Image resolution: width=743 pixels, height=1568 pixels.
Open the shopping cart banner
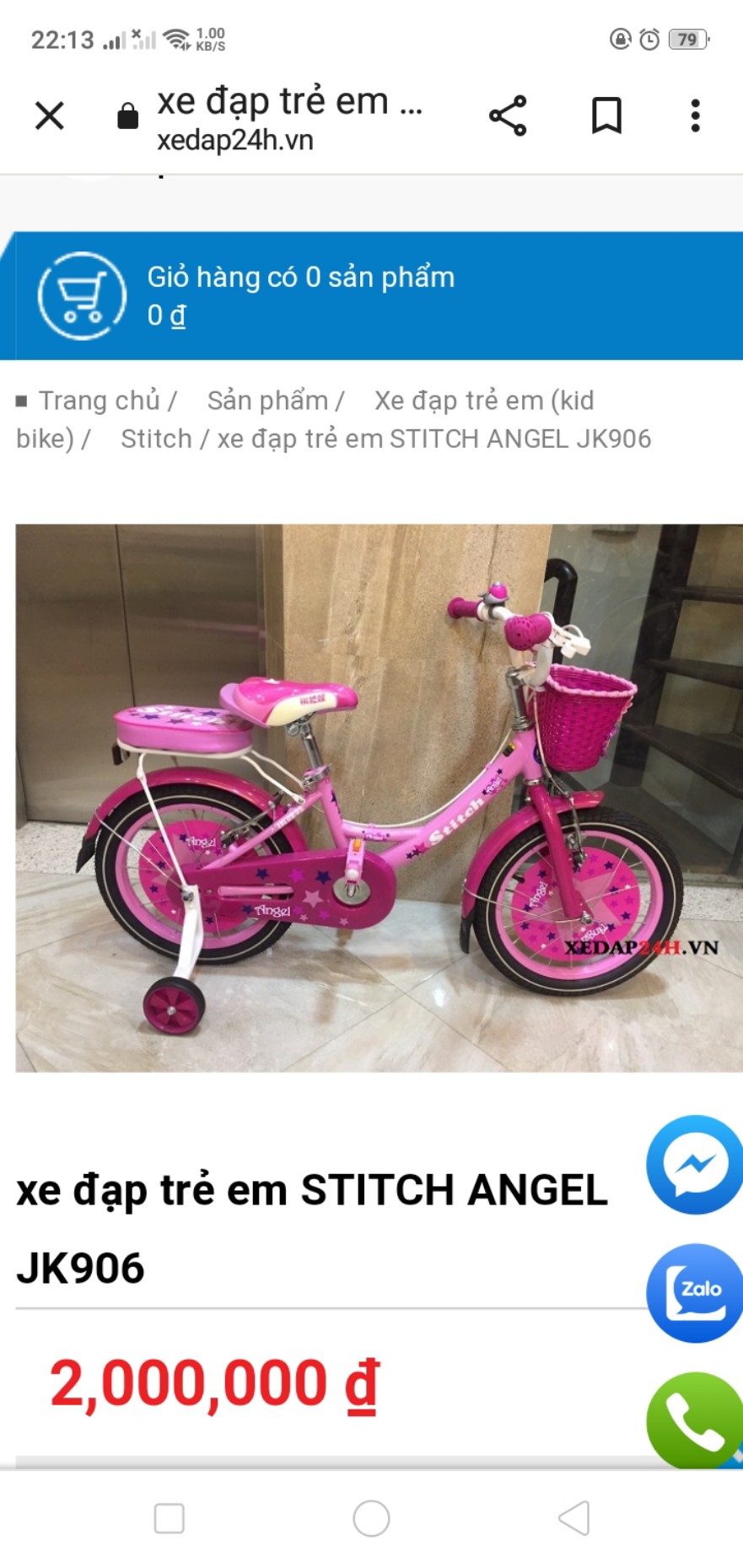371,296
